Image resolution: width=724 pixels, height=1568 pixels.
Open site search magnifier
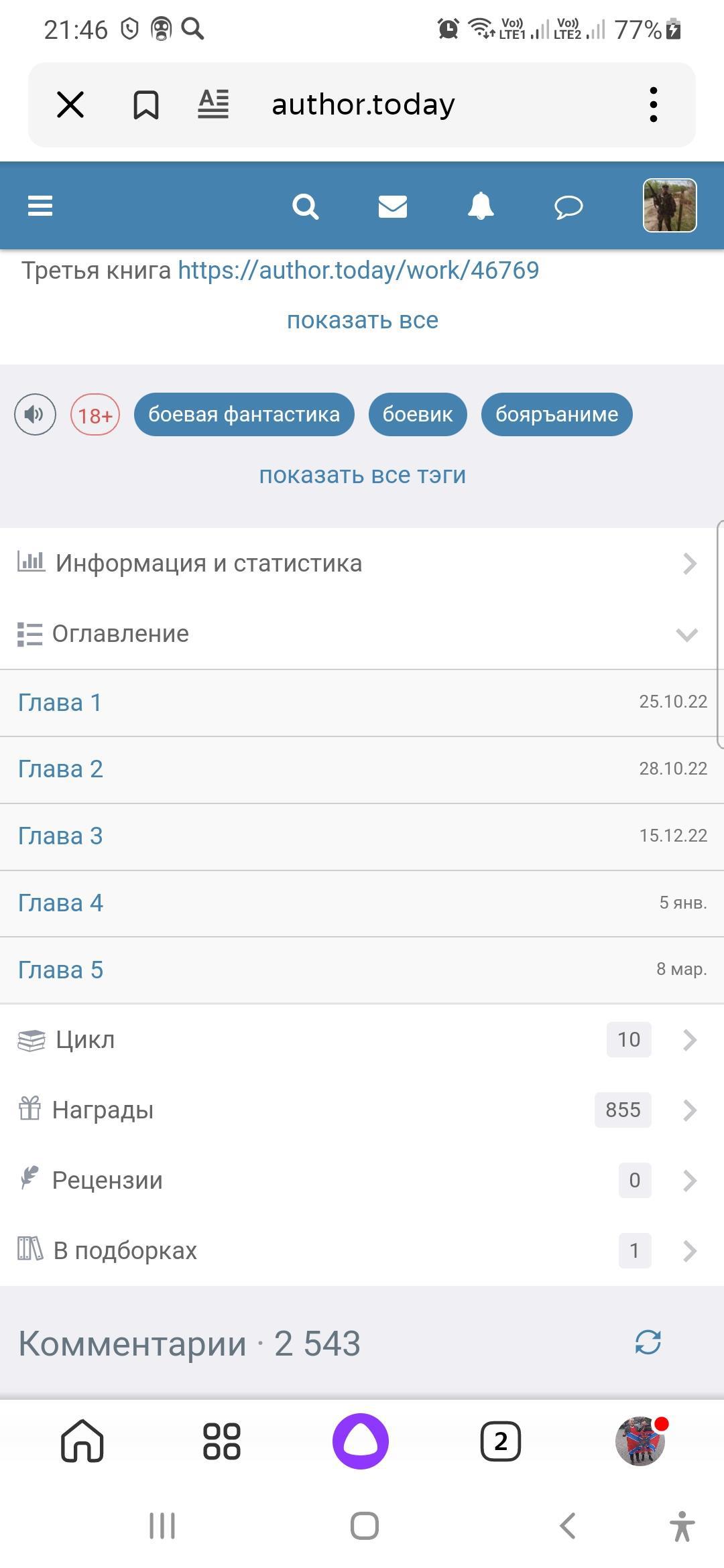tap(305, 206)
